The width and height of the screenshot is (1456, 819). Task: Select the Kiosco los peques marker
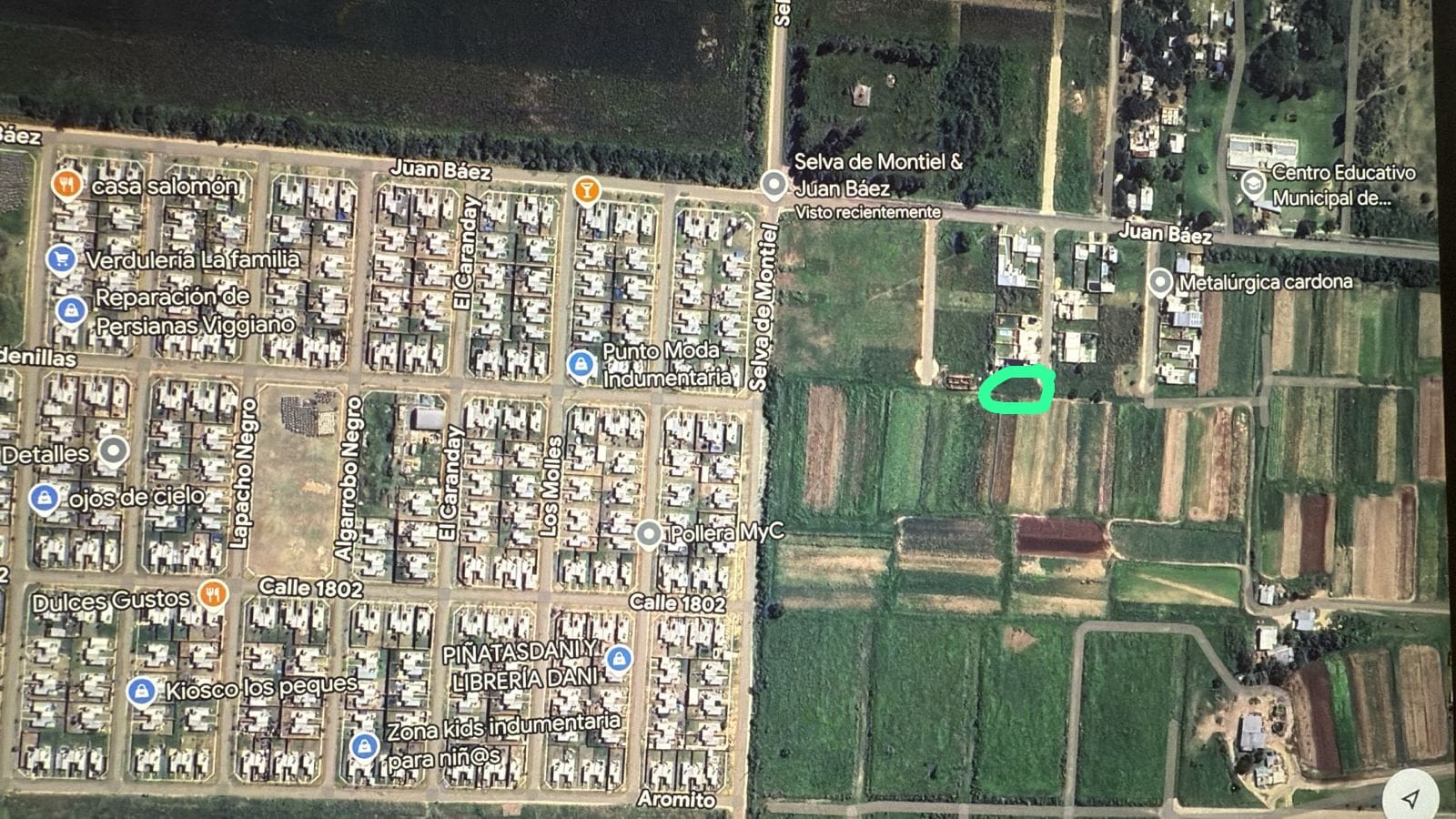click(141, 692)
